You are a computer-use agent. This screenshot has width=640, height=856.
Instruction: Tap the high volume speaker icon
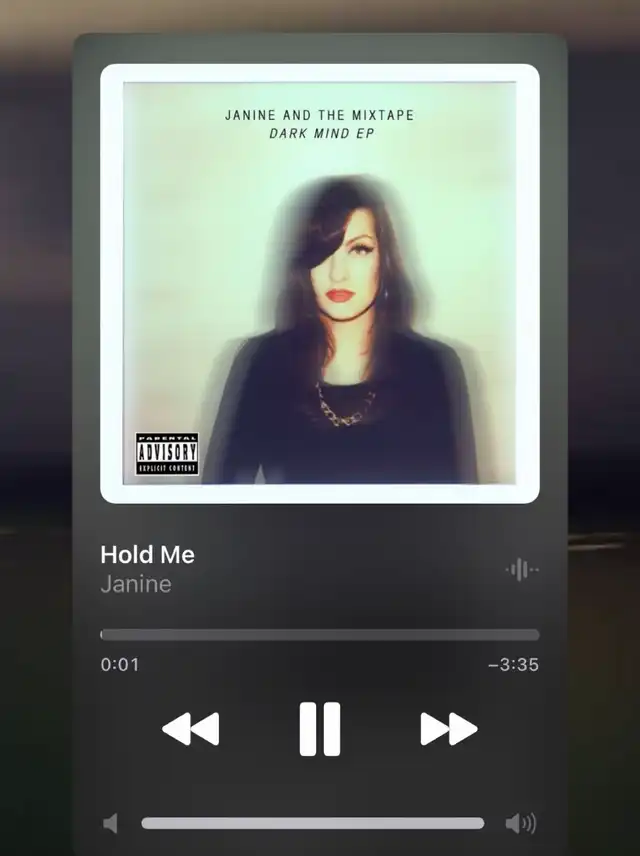click(x=521, y=823)
